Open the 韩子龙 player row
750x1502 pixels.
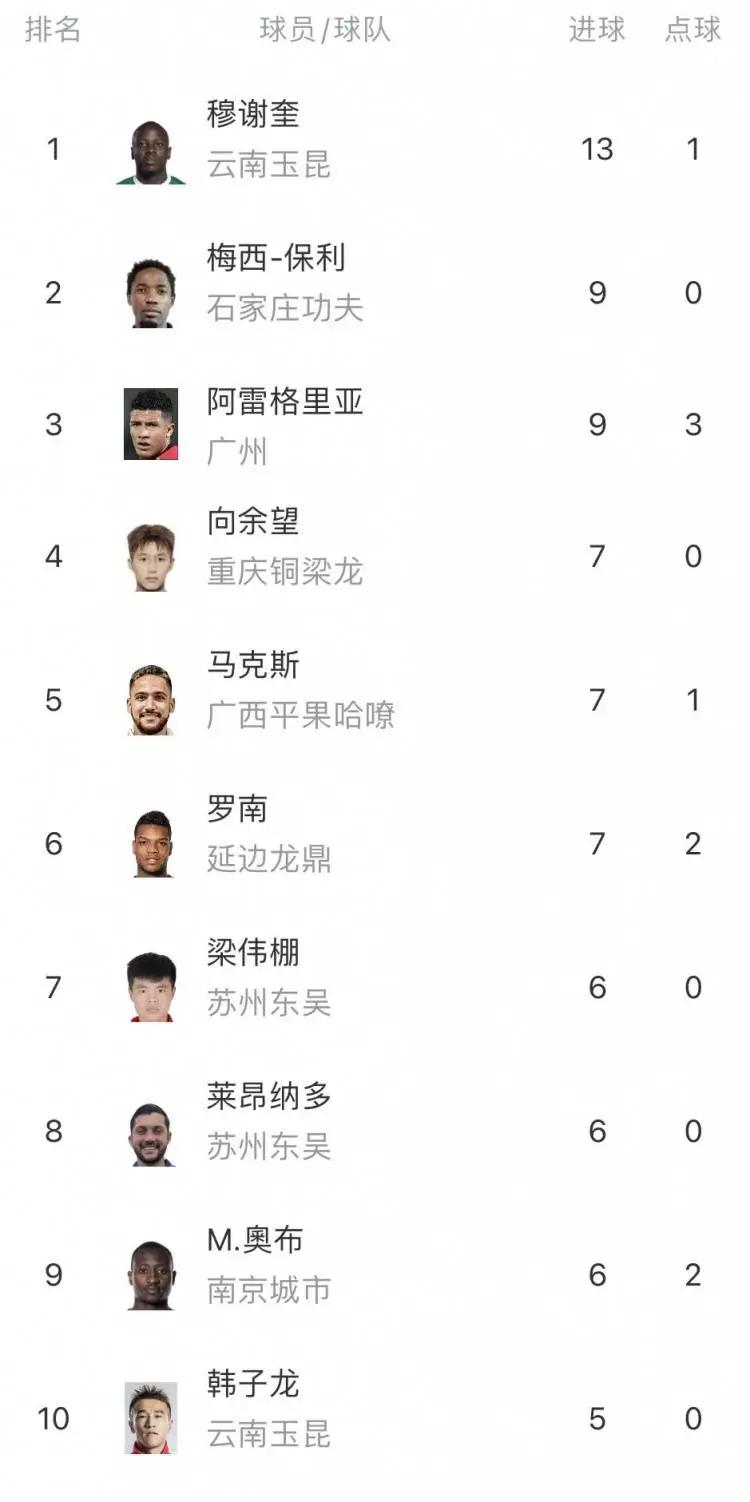pyautogui.click(x=375, y=1418)
